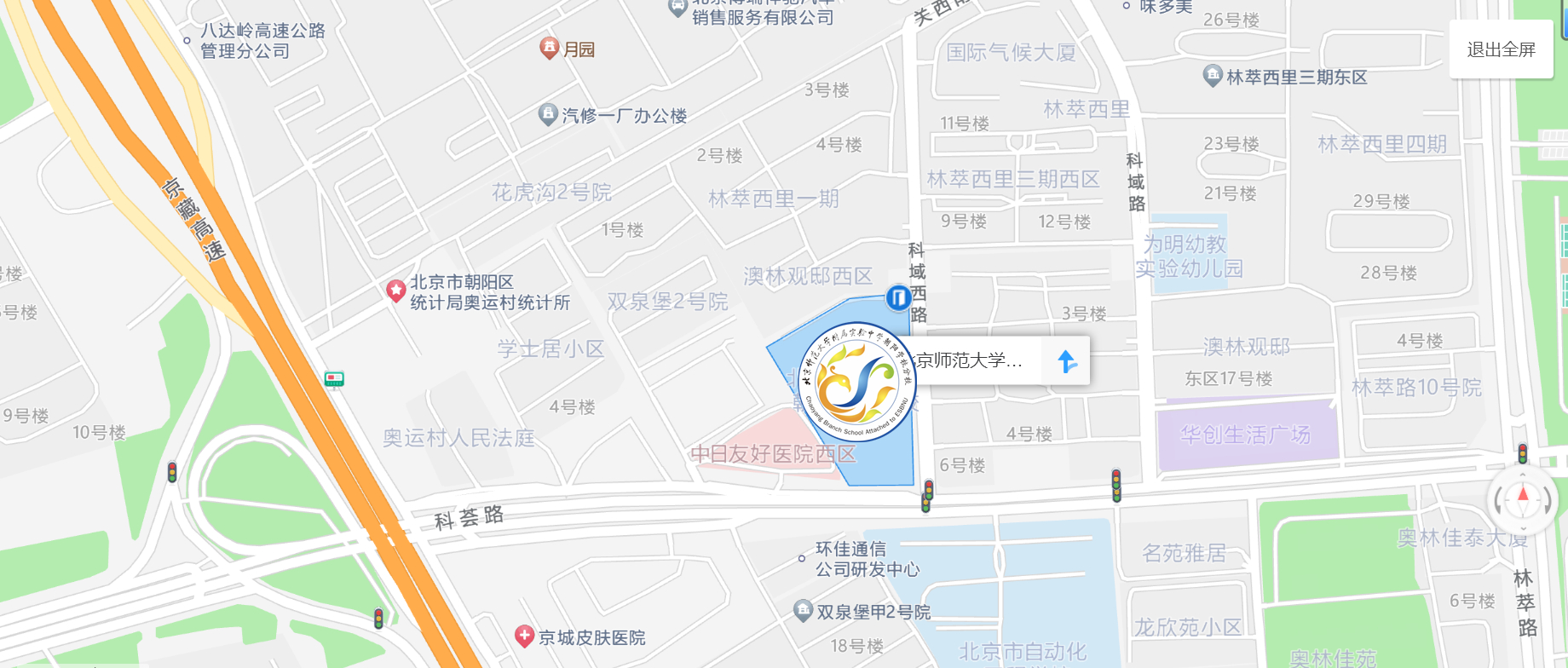
Task: Open directions with the blue arrow icon
Action: tap(1066, 361)
